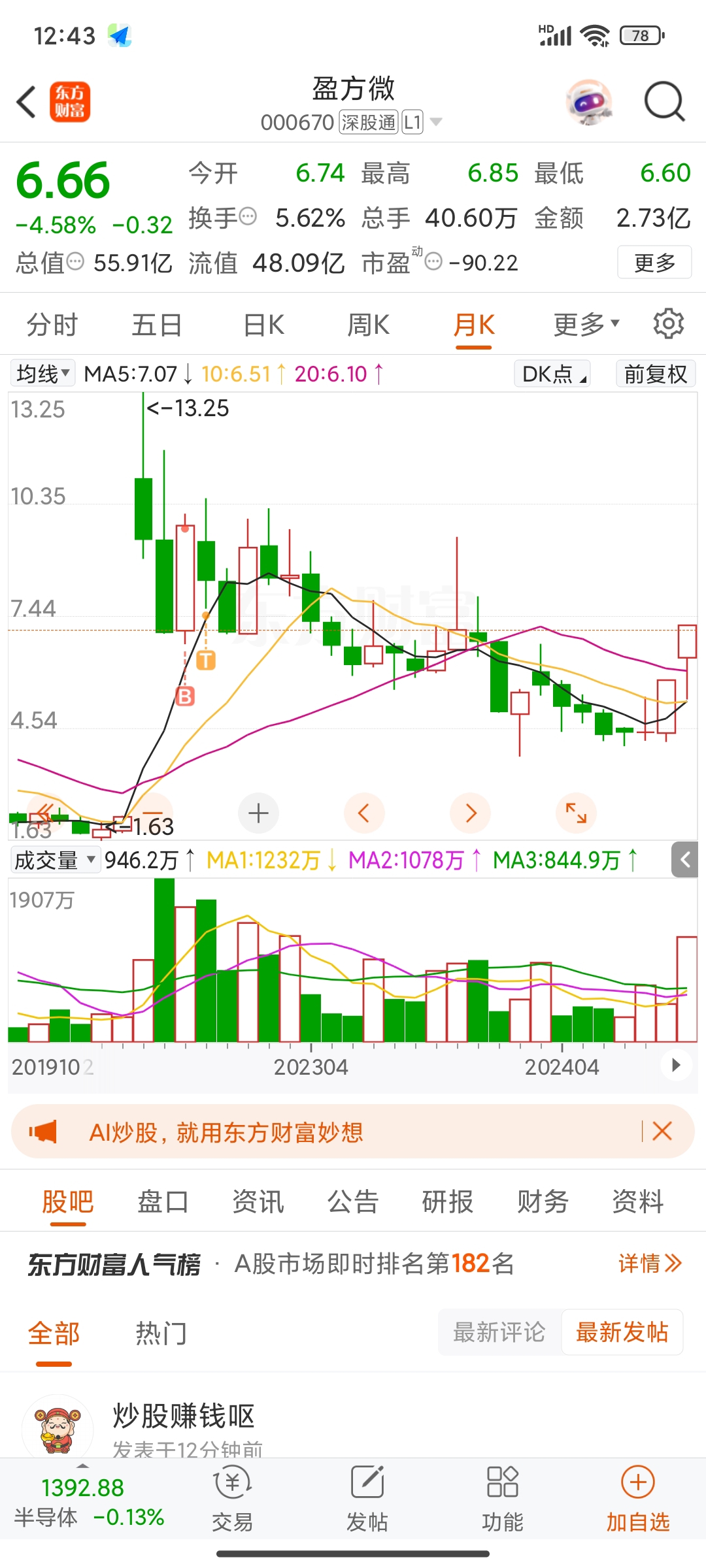Image resolution: width=706 pixels, height=1568 pixels.
Task: Open chart settings gear icon
Action: [x=668, y=324]
